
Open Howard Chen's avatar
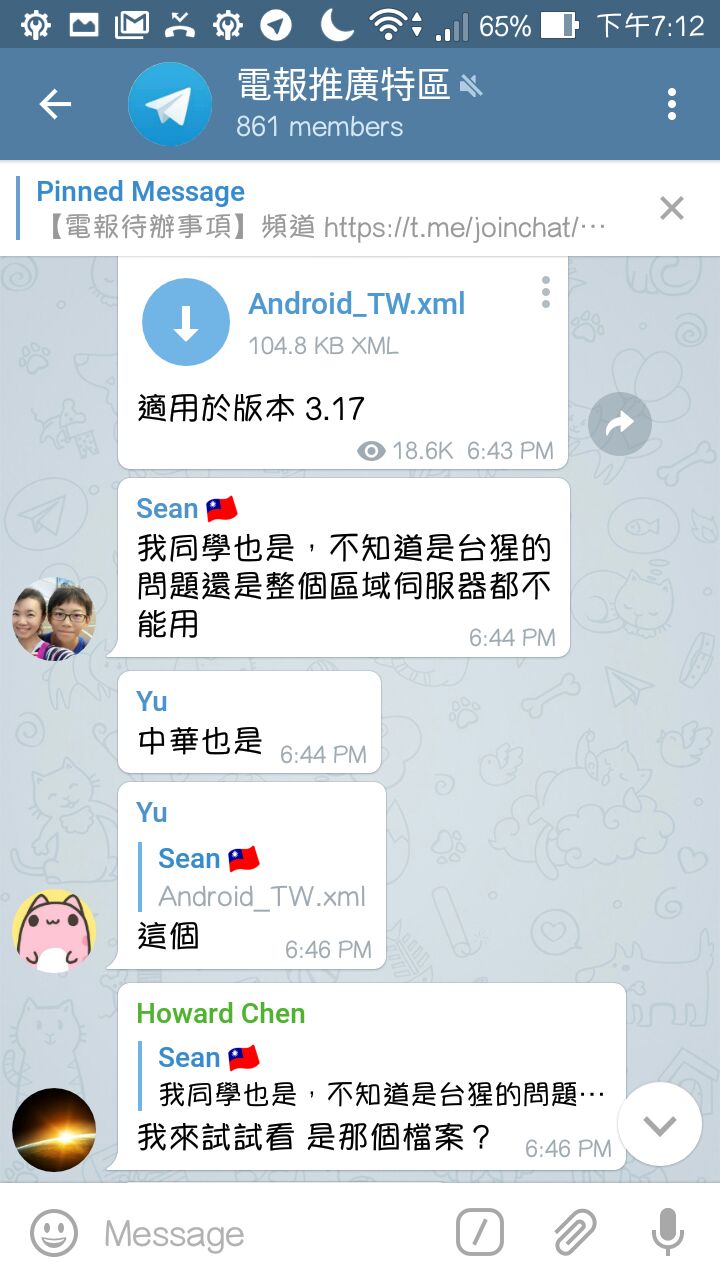click(54, 1130)
